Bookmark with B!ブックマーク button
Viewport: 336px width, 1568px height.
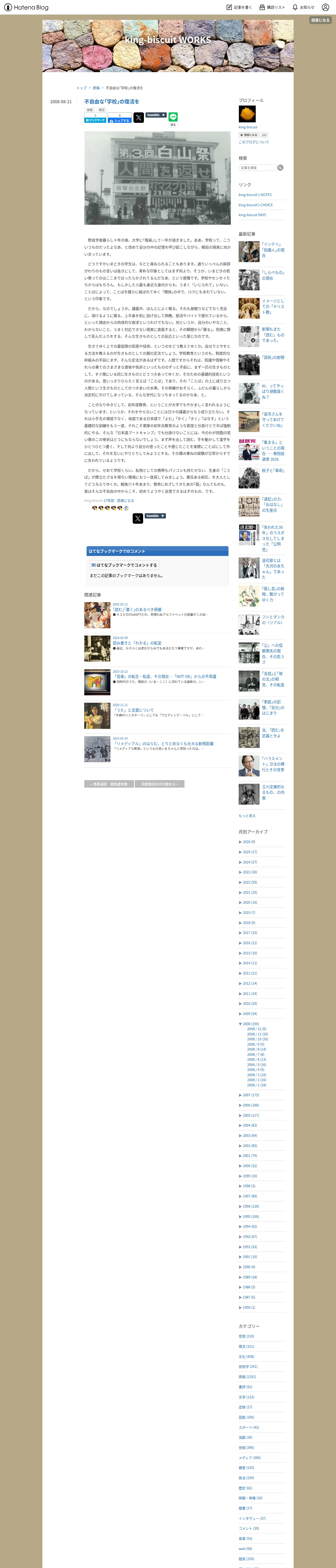(x=95, y=118)
